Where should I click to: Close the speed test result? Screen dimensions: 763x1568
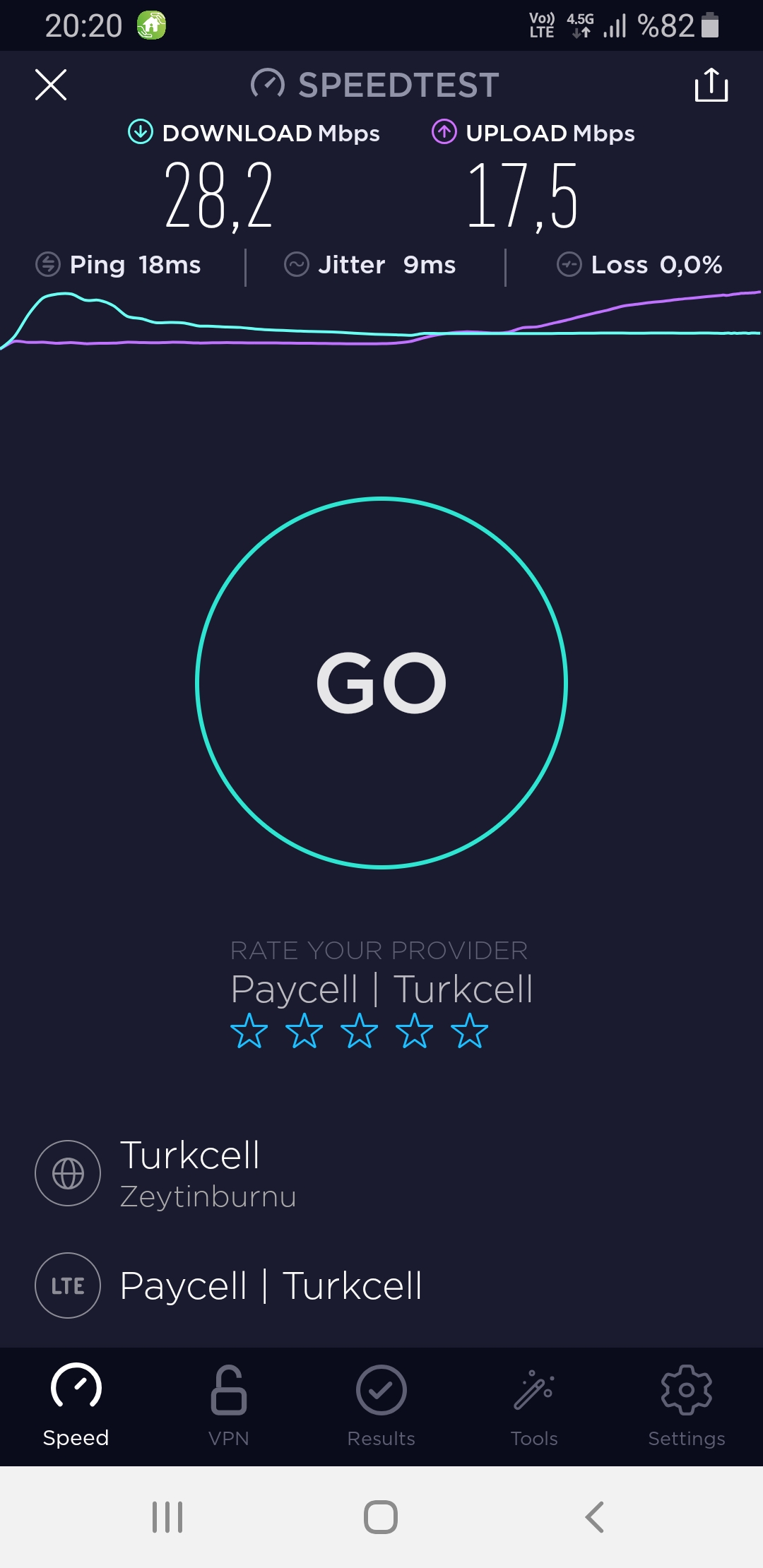[x=51, y=85]
